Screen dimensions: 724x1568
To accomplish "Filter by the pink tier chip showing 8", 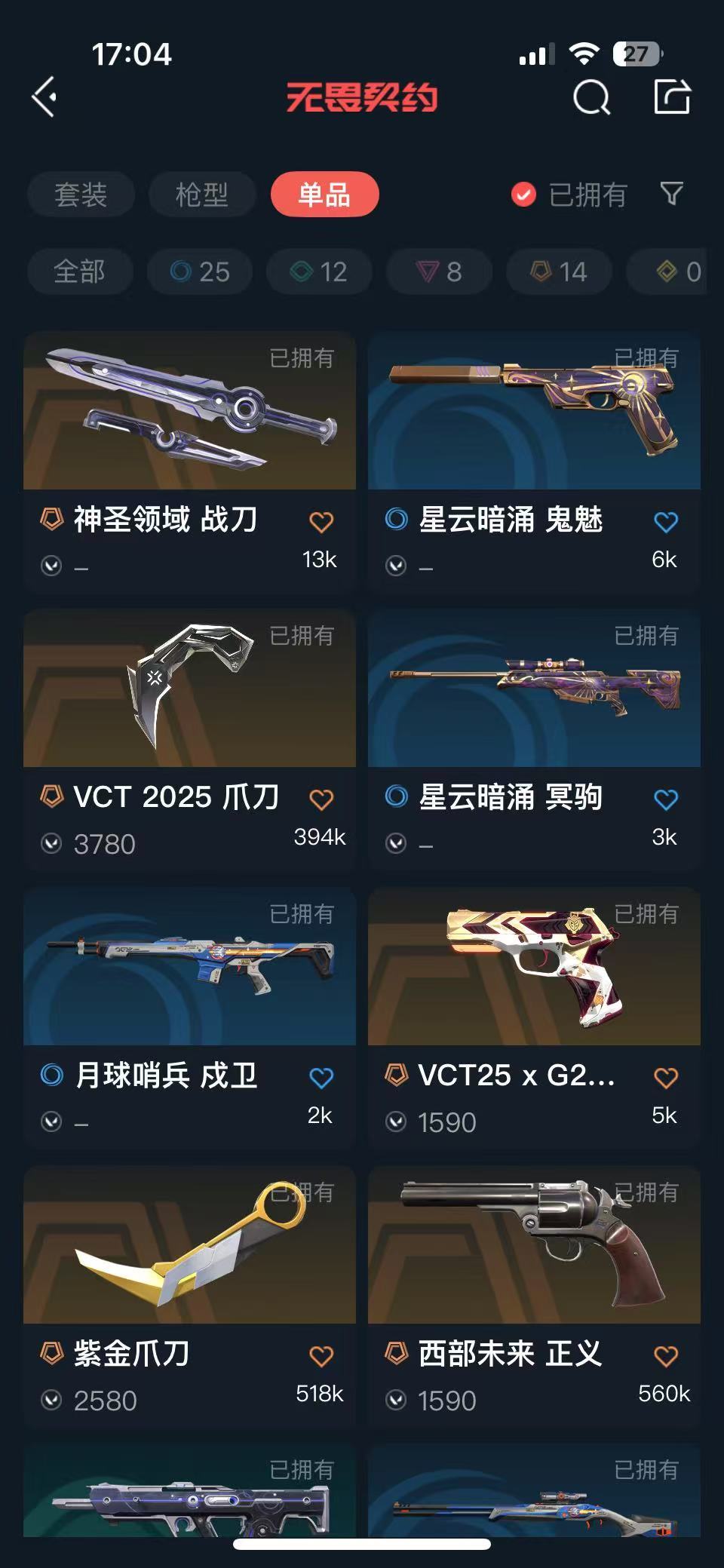I will tap(439, 272).
